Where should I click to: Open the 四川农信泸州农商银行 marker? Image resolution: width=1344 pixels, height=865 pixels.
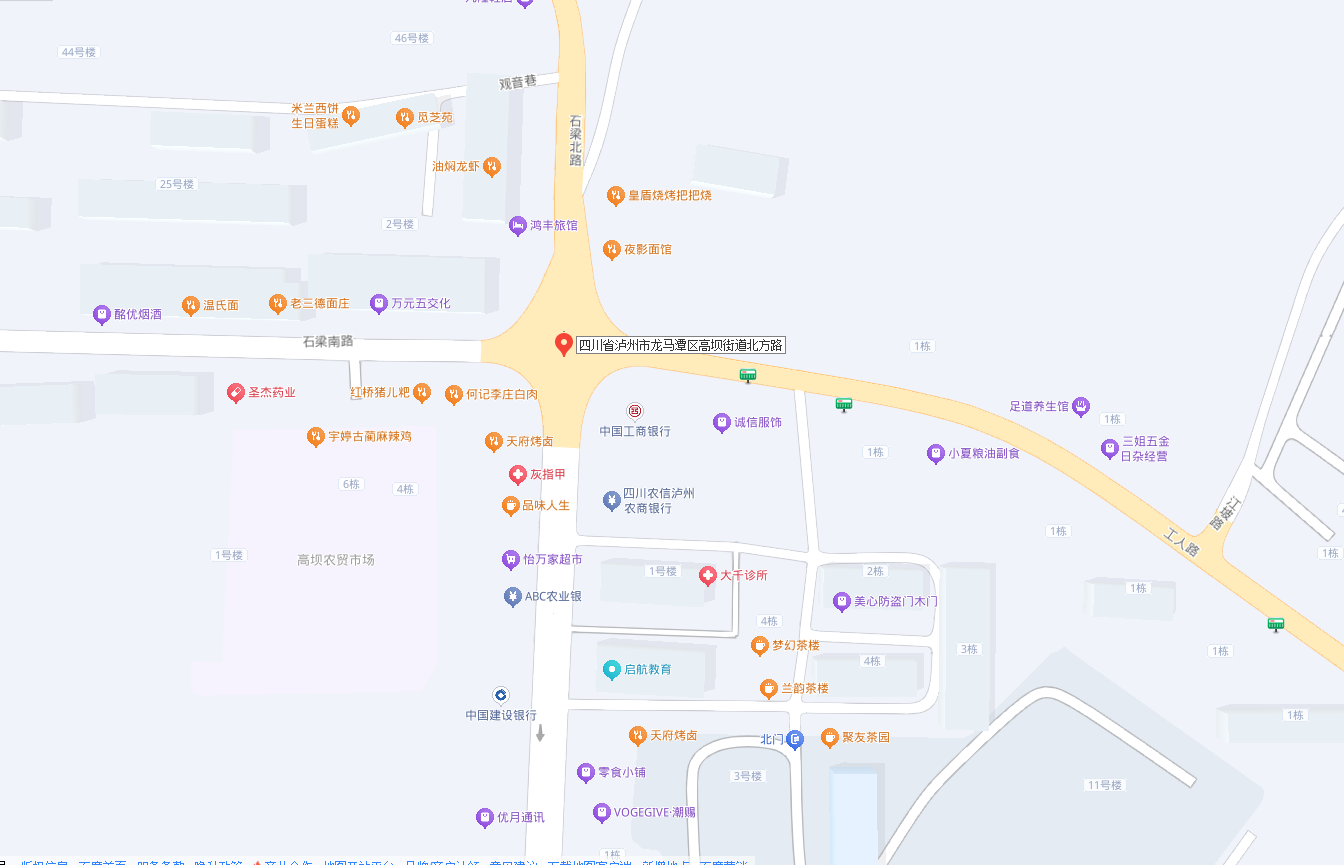click(x=611, y=500)
